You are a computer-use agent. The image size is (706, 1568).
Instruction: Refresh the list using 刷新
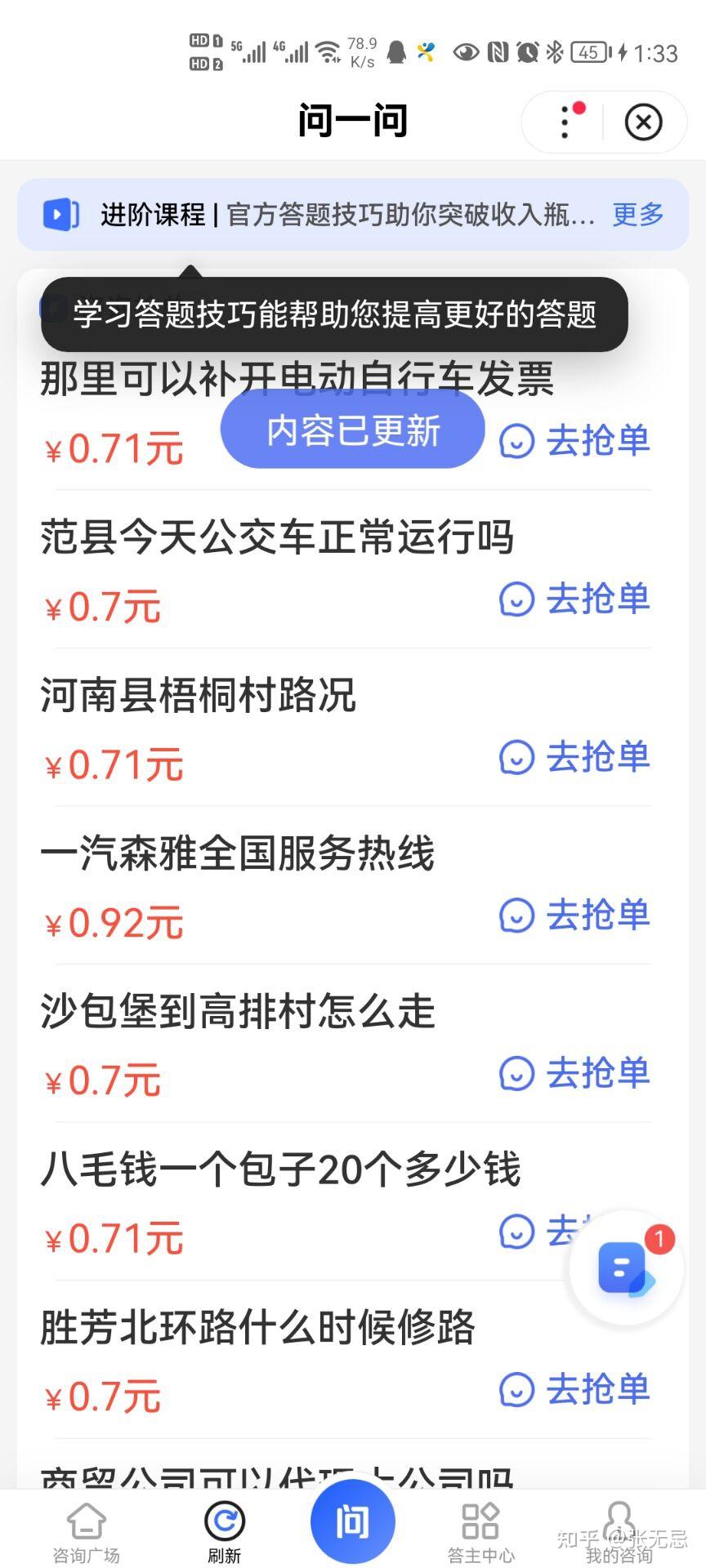[225, 1532]
